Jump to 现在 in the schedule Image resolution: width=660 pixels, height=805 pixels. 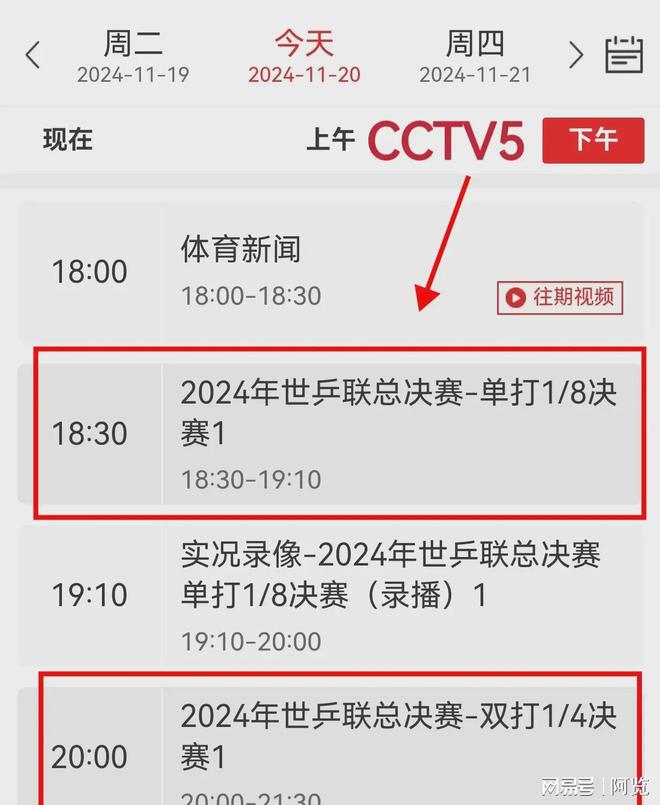coord(68,140)
